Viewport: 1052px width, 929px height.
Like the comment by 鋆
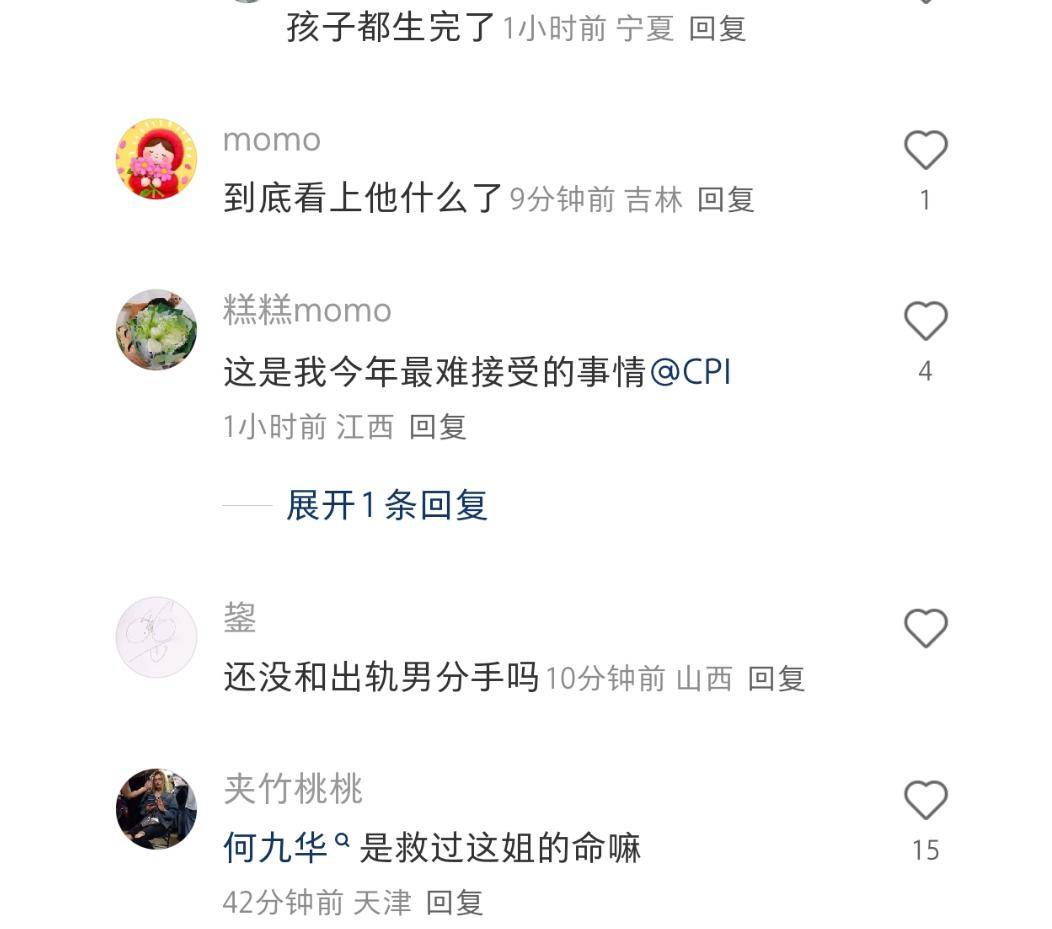click(925, 629)
